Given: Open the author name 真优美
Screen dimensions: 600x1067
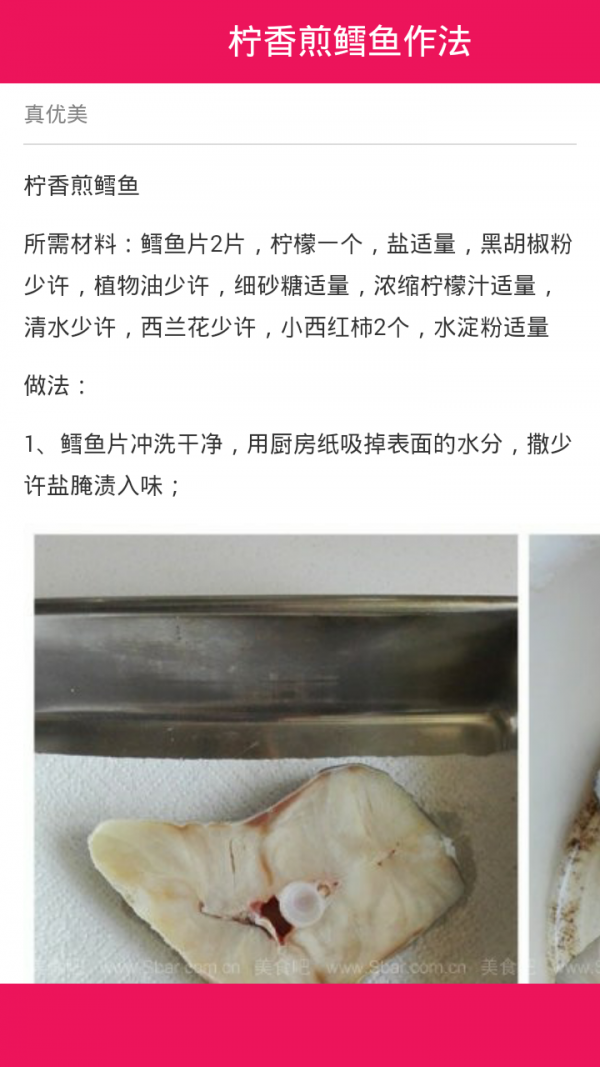Looking at the screenshot, I should [x=56, y=115].
